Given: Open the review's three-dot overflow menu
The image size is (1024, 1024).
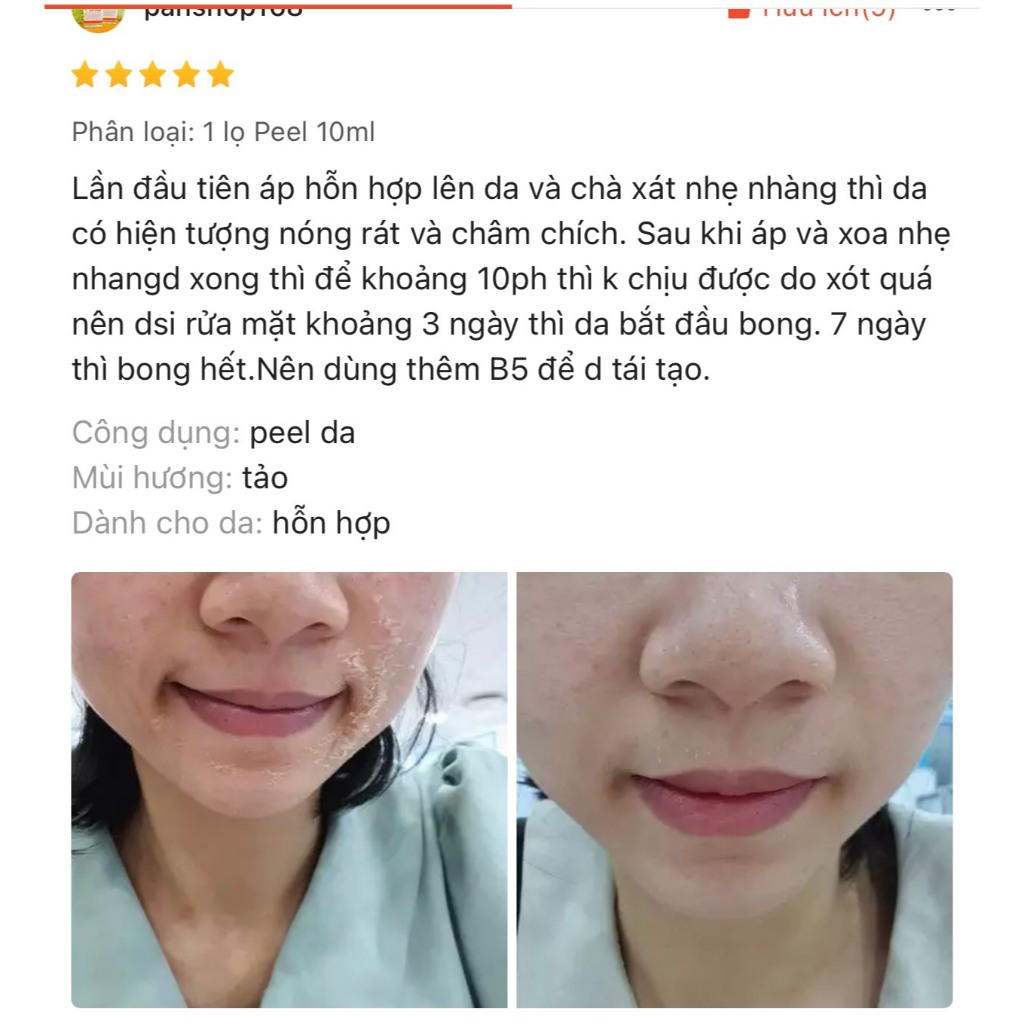Looking at the screenshot, I should (x=940, y=8).
